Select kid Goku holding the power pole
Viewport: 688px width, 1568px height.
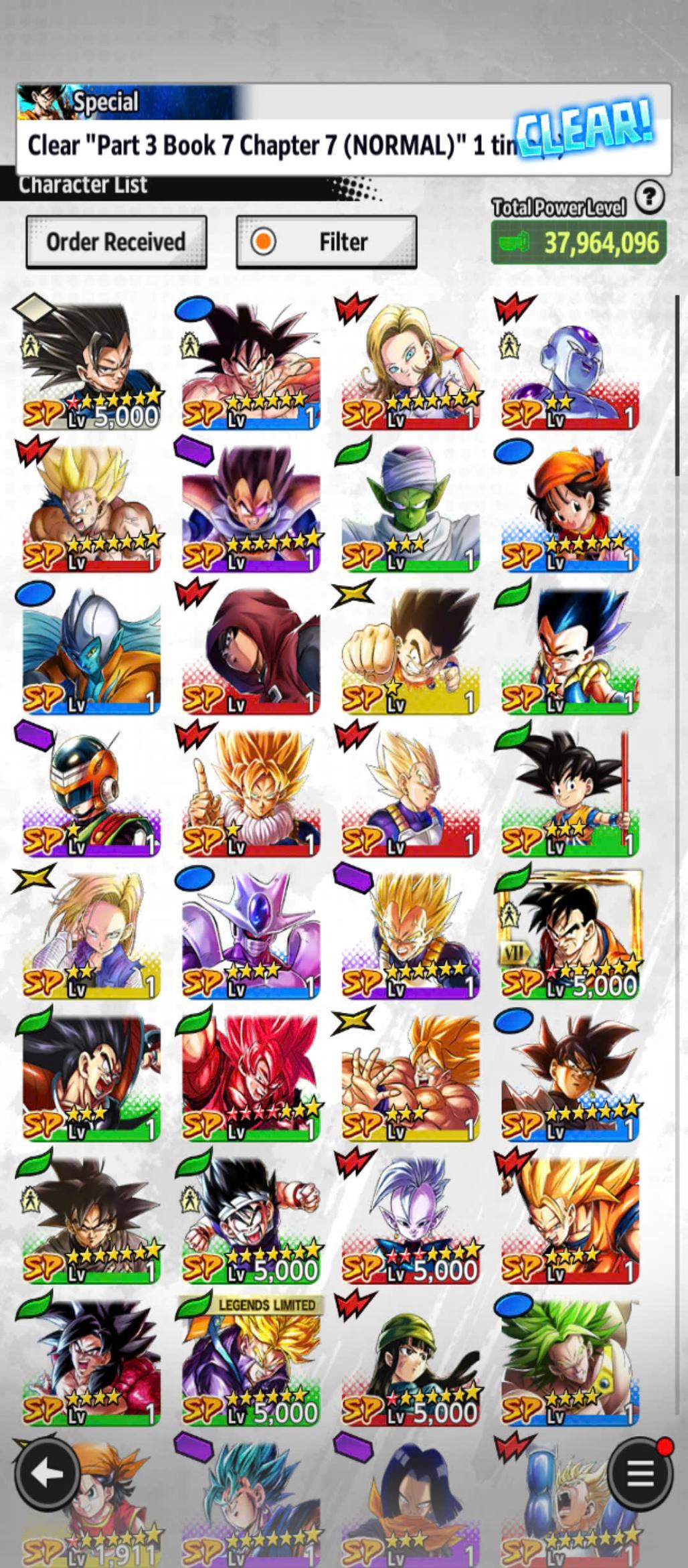(570, 793)
